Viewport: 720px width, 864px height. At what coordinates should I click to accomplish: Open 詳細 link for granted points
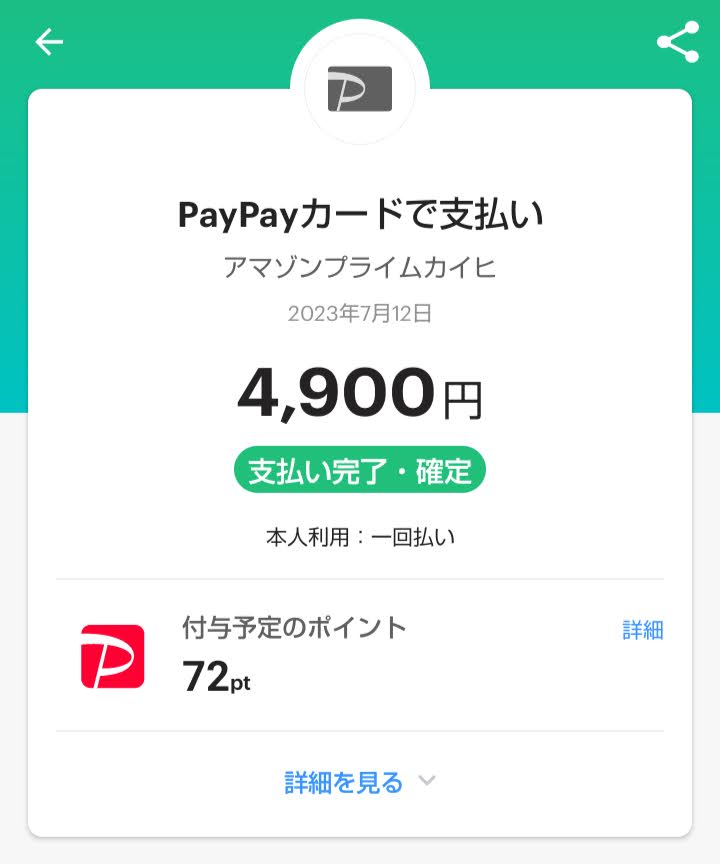642,630
